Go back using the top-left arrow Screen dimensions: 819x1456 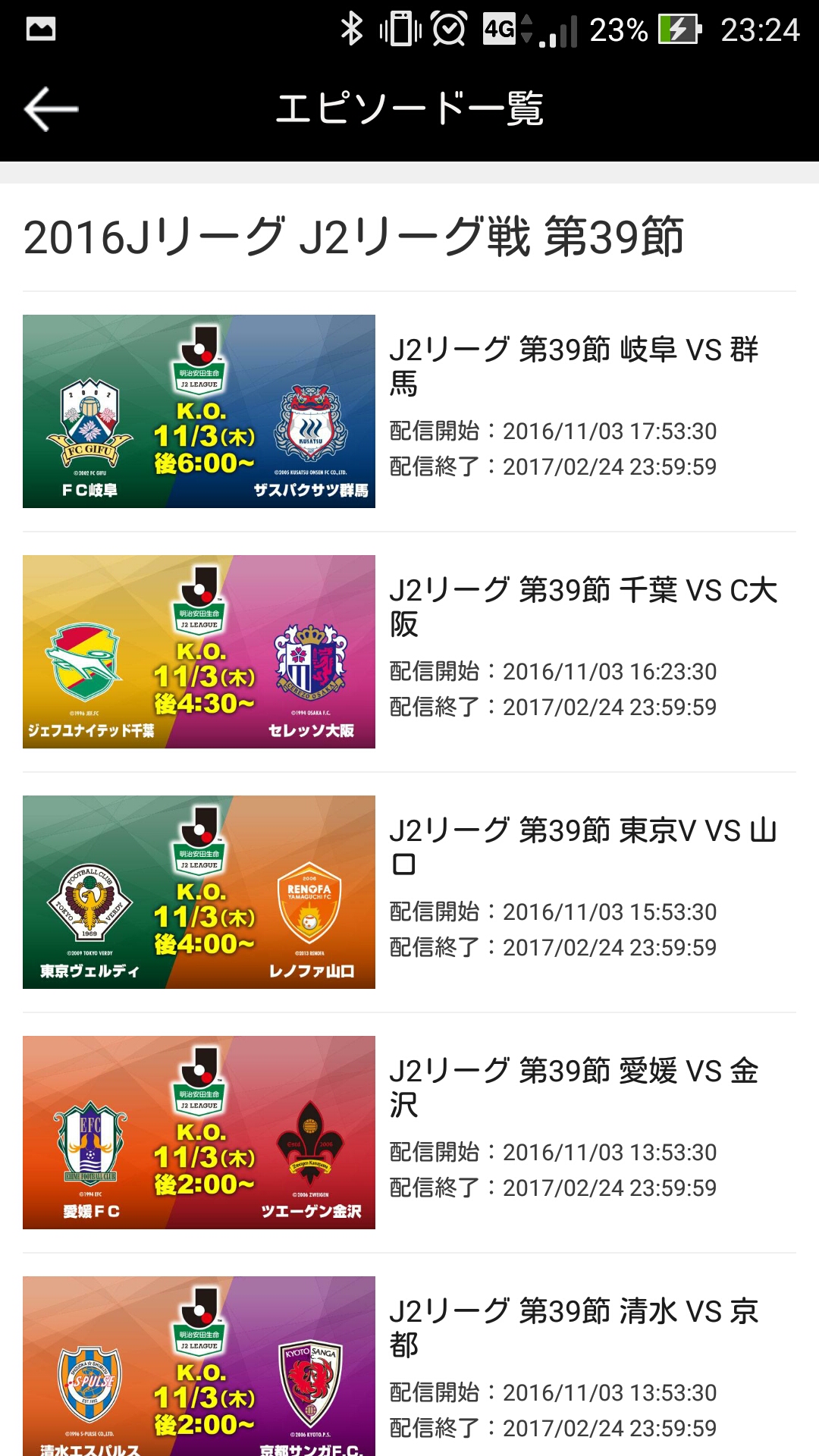click(52, 109)
